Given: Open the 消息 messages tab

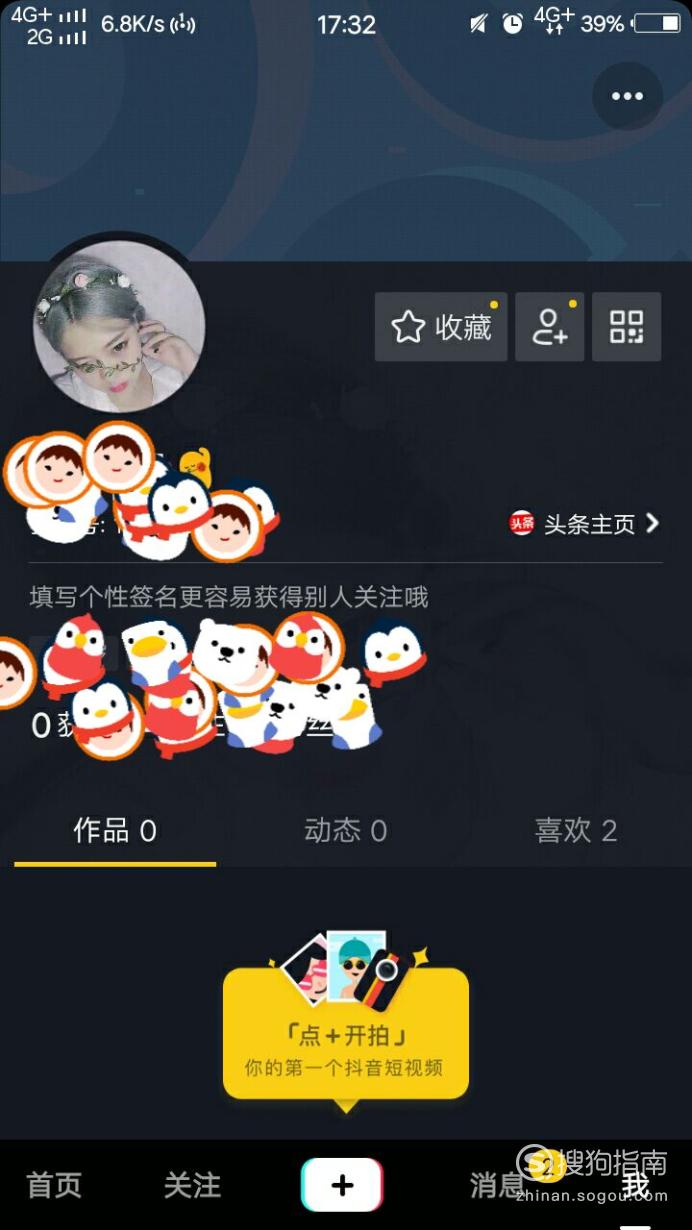Looking at the screenshot, I should [498, 1185].
